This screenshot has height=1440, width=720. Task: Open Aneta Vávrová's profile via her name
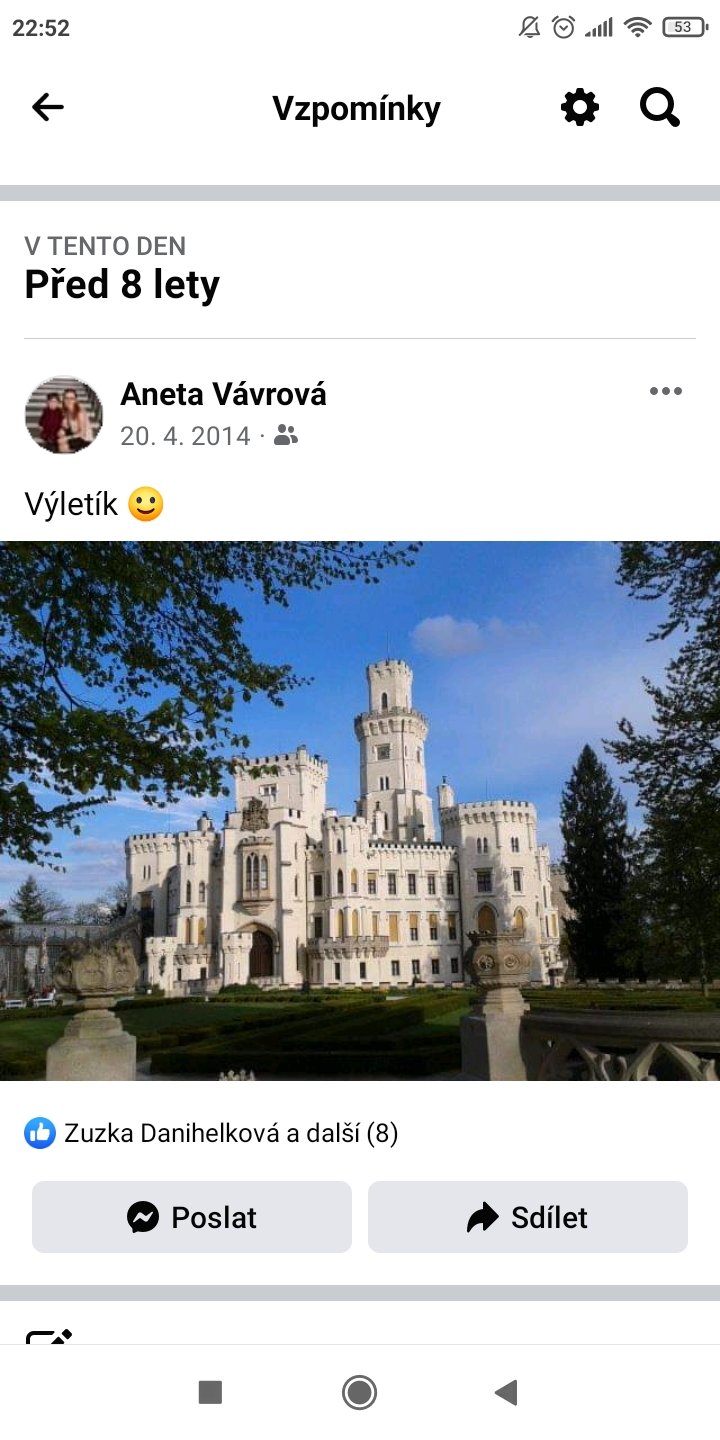click(223, 394)
